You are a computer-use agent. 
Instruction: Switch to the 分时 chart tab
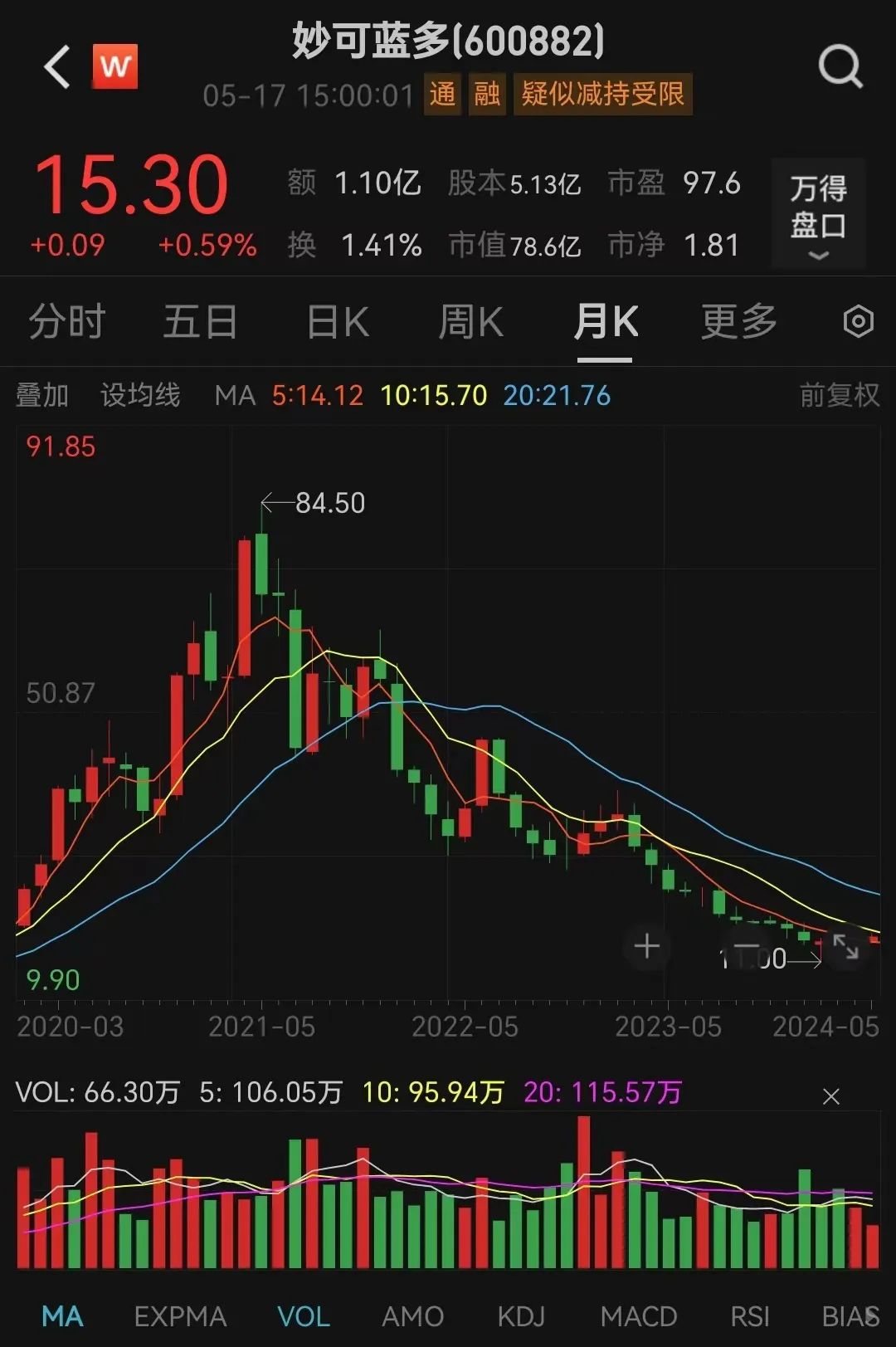tap(66, 322)
